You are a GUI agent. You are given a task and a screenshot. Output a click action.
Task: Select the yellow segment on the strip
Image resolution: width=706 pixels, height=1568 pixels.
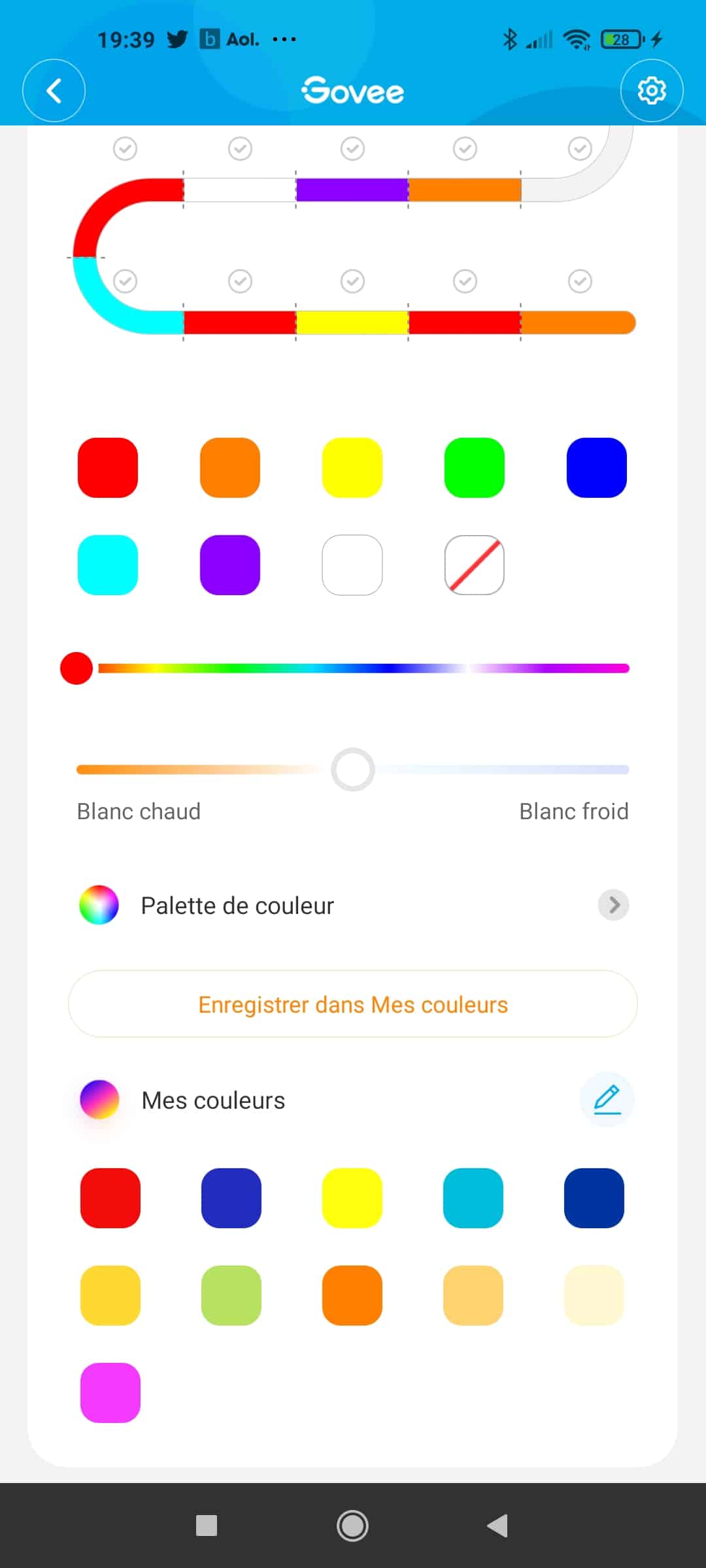coord(352,323)
